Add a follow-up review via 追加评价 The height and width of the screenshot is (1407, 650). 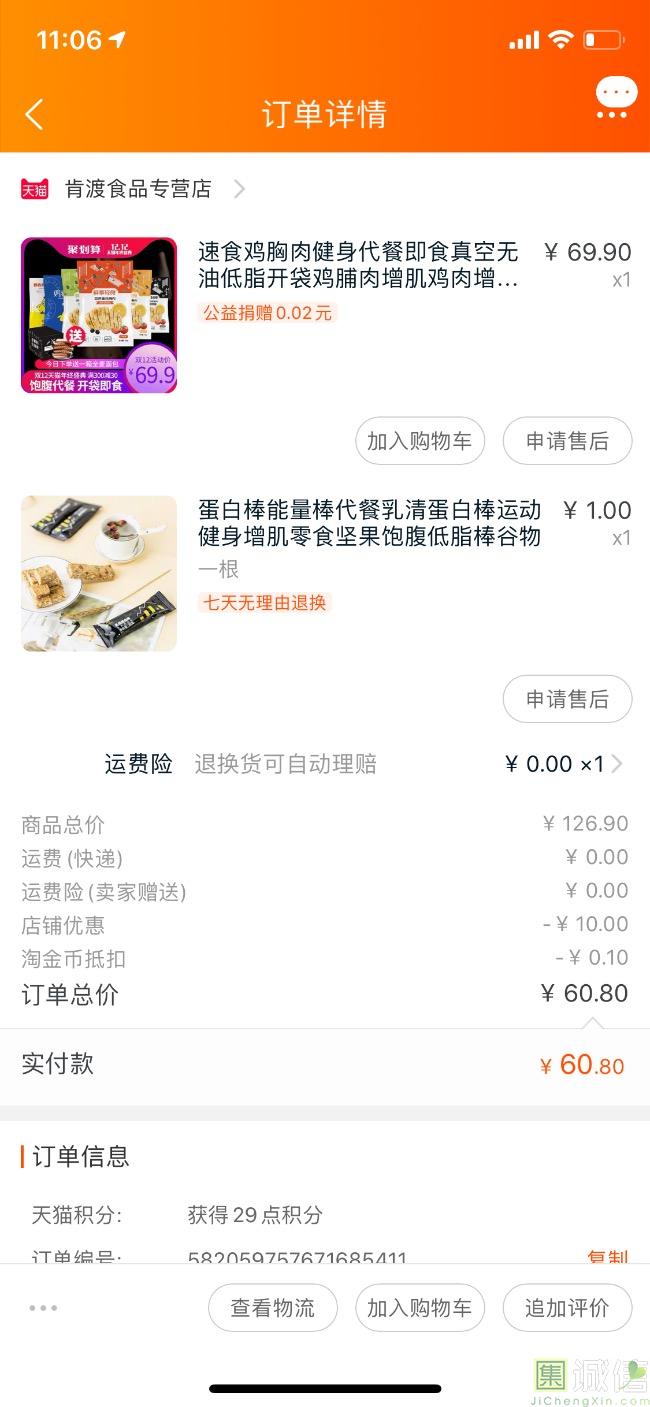567,1308
